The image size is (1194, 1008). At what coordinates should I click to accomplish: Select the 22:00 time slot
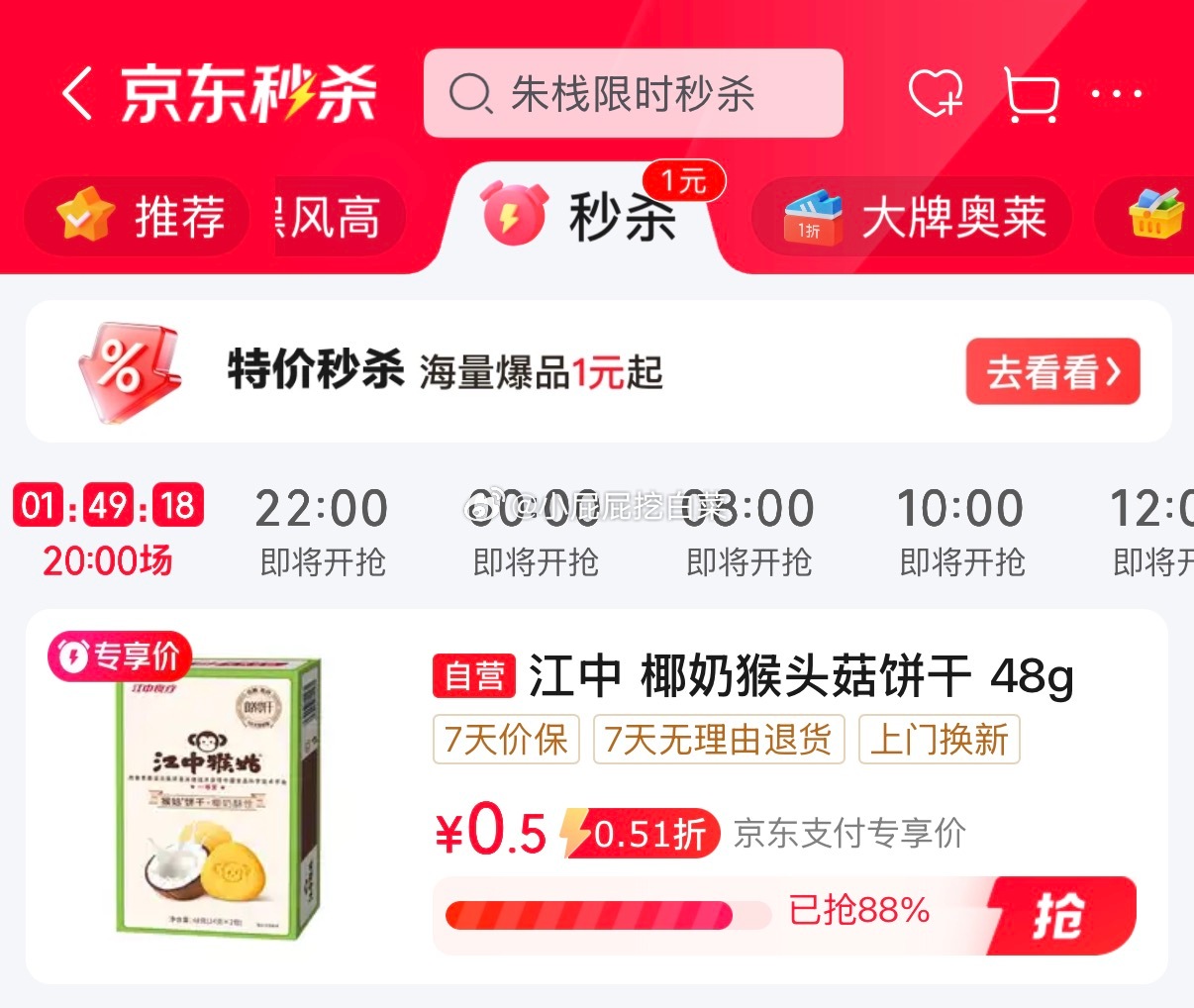point(322,532)
